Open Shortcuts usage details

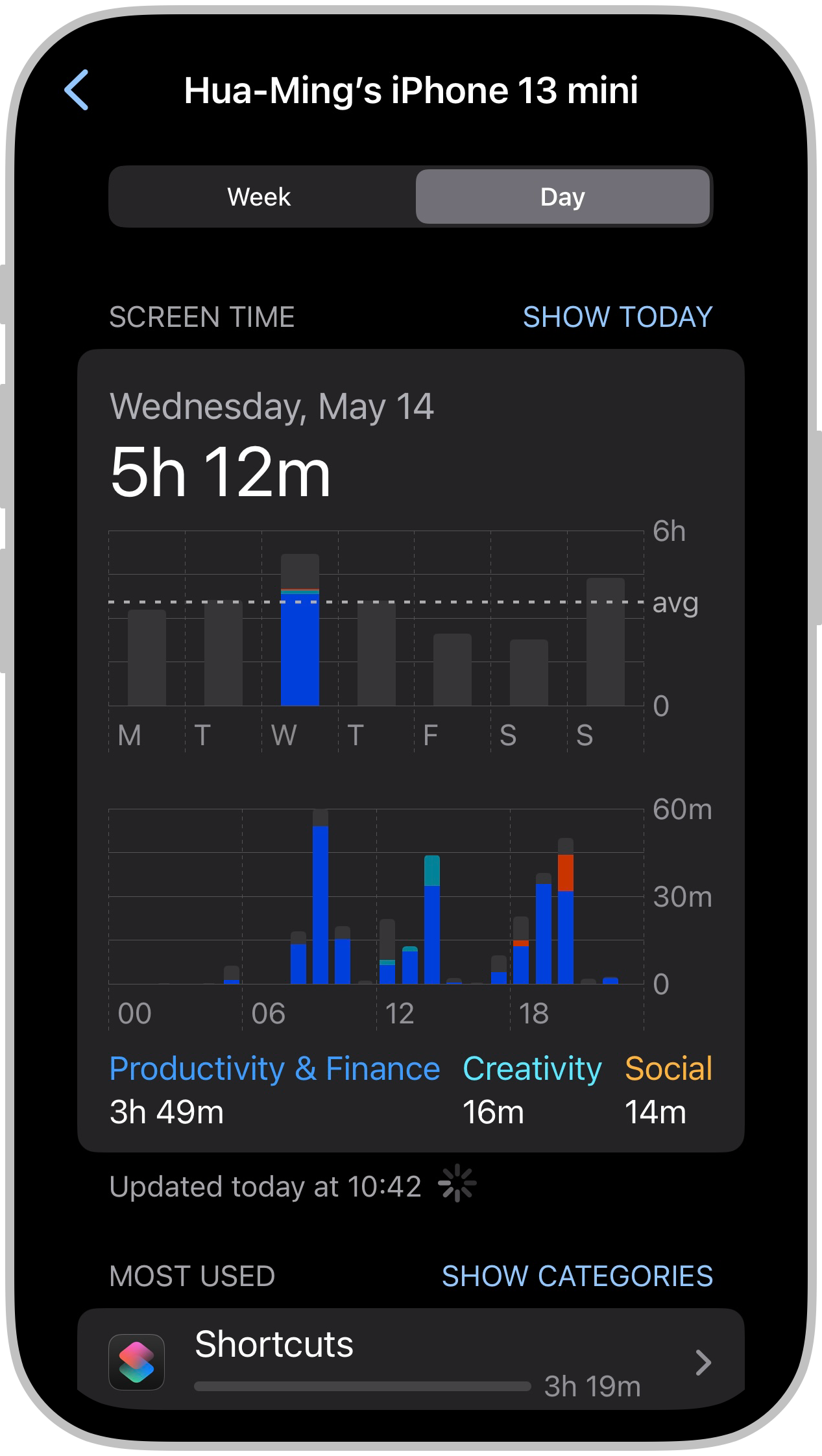coord(410,1361)
